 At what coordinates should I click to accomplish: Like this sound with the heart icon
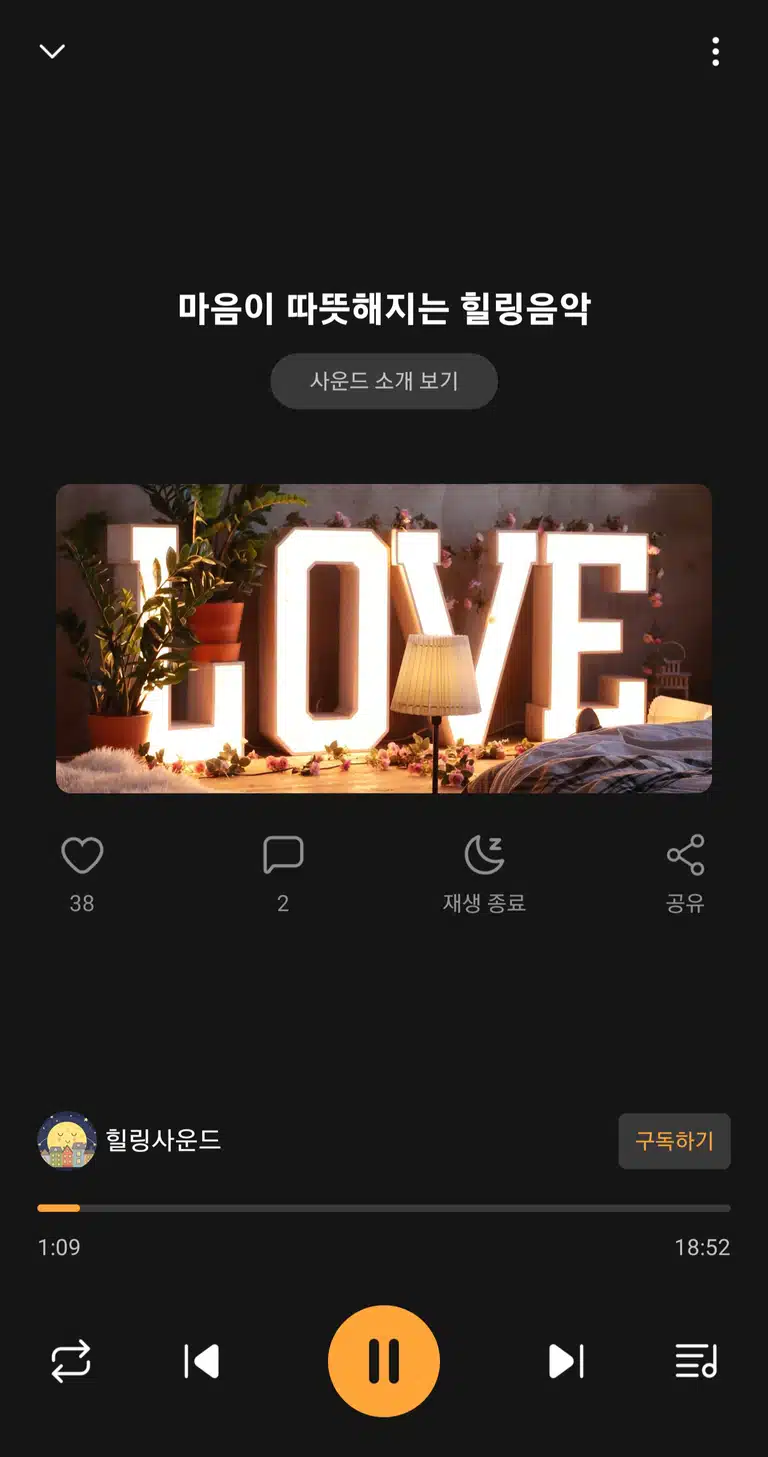click(x=82, y=856)
